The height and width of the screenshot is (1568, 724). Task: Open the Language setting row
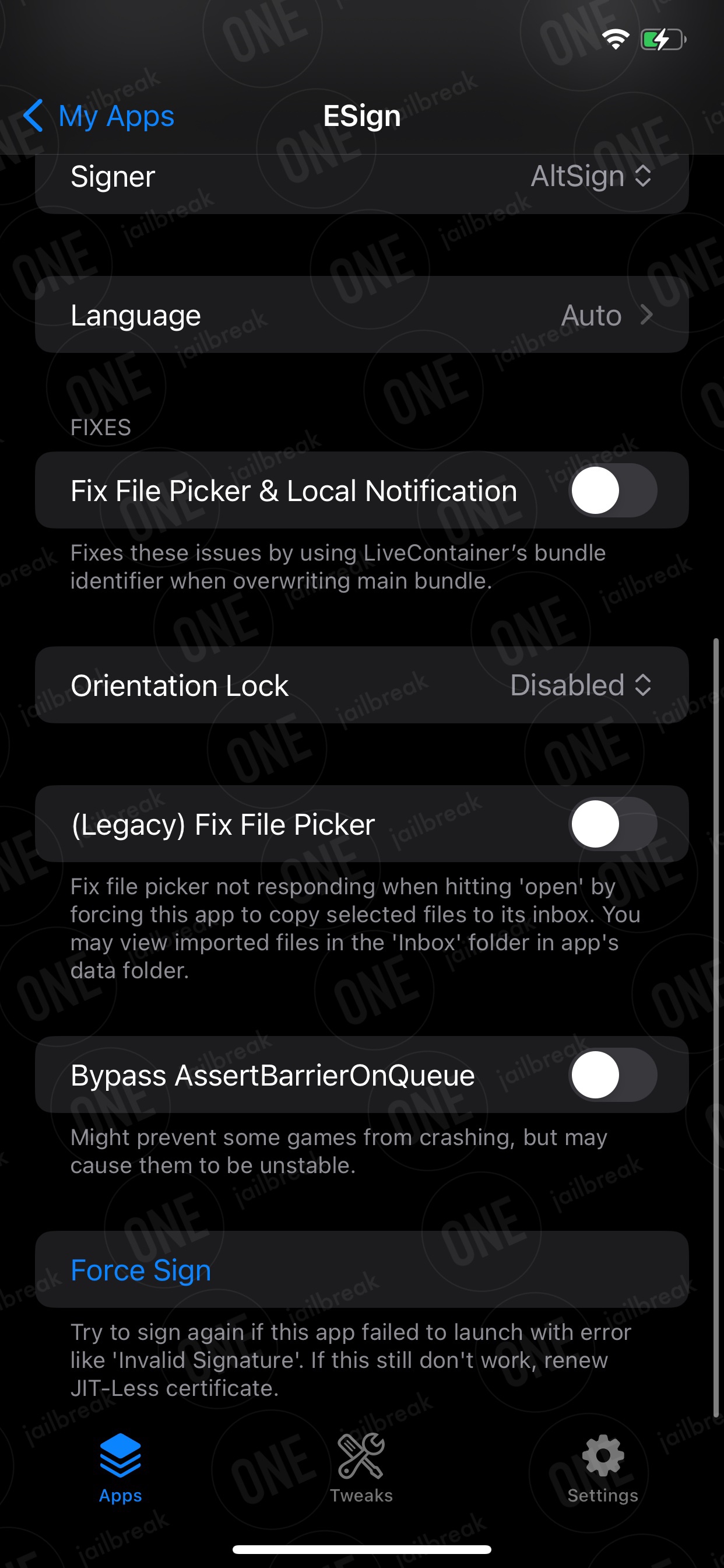[x=362, y=314]
